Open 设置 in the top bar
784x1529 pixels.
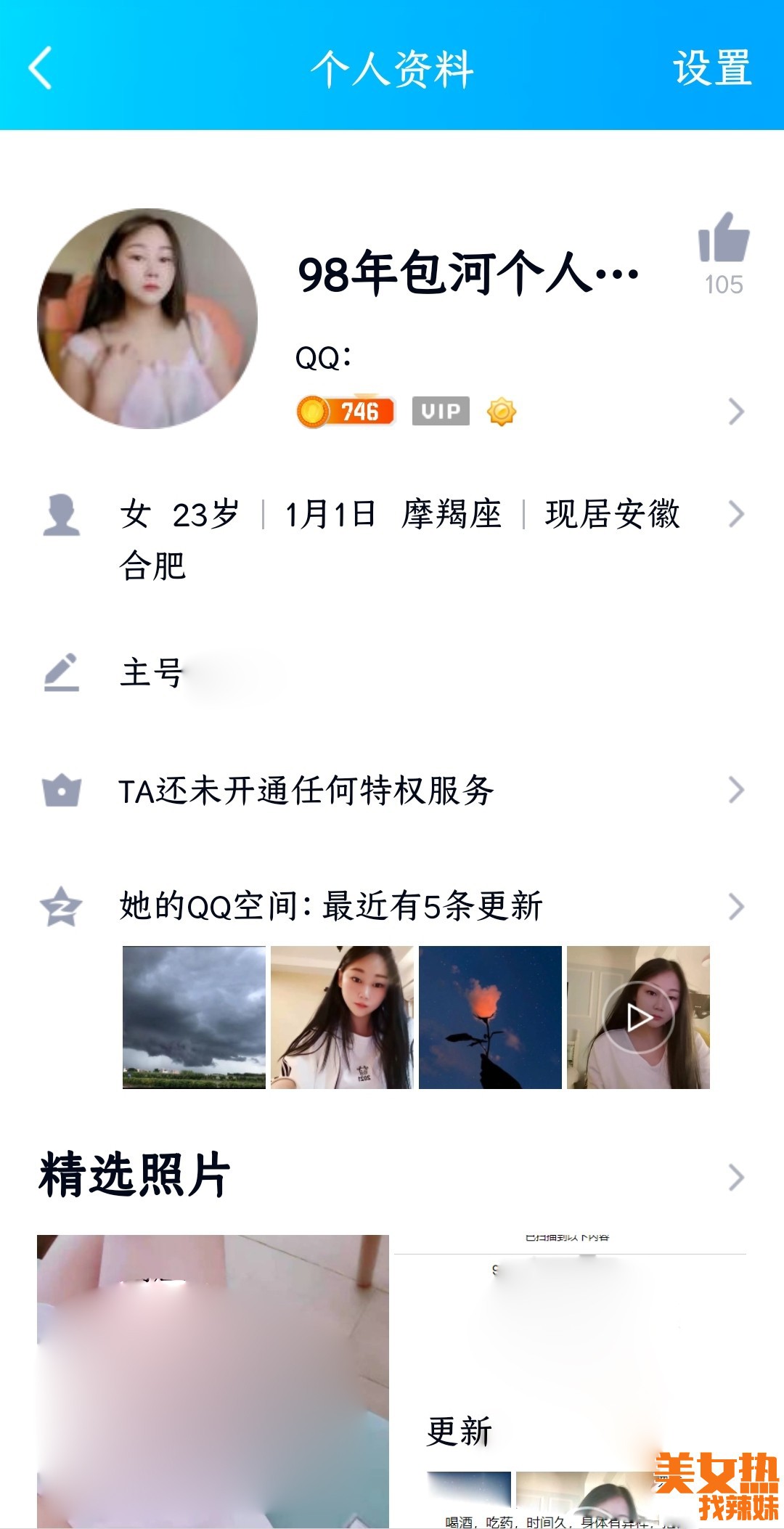[711, 68]
